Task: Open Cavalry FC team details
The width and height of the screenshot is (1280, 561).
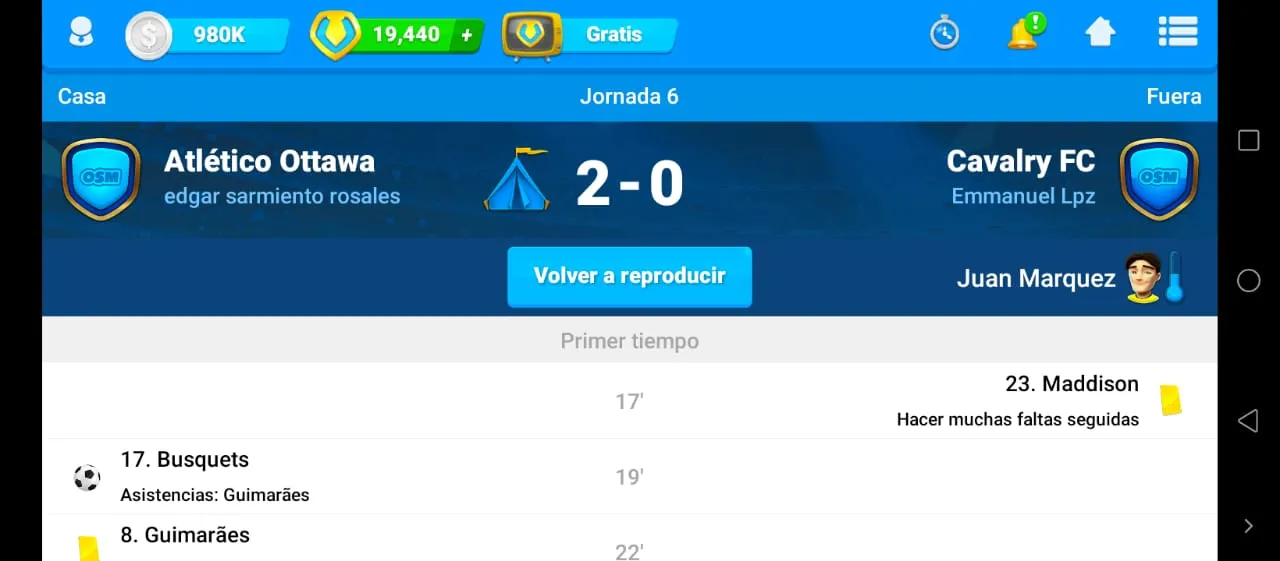Action: [1021, 161]
